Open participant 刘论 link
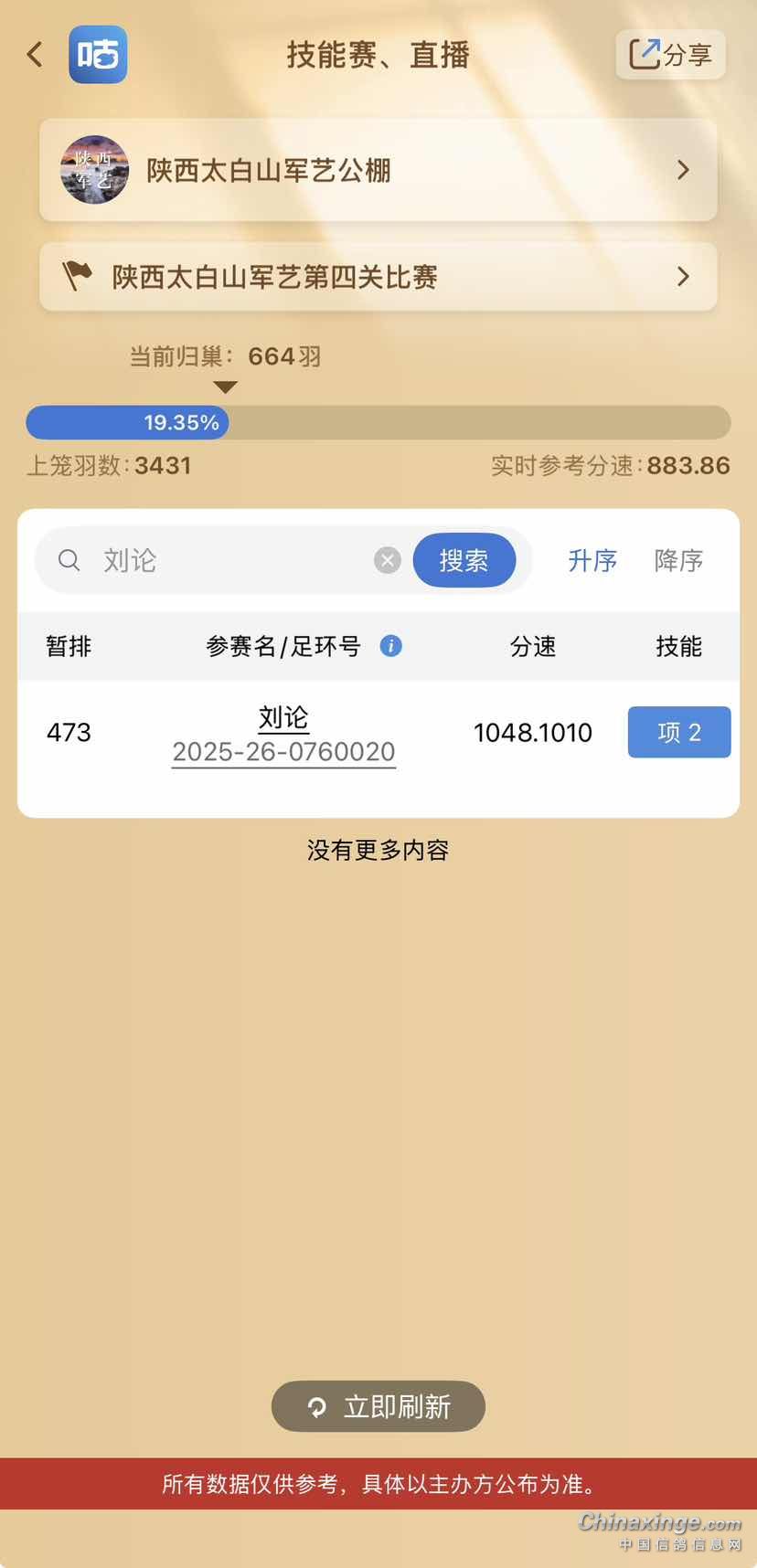Viewport: 757px width, 1568px height. click(283, 718)
